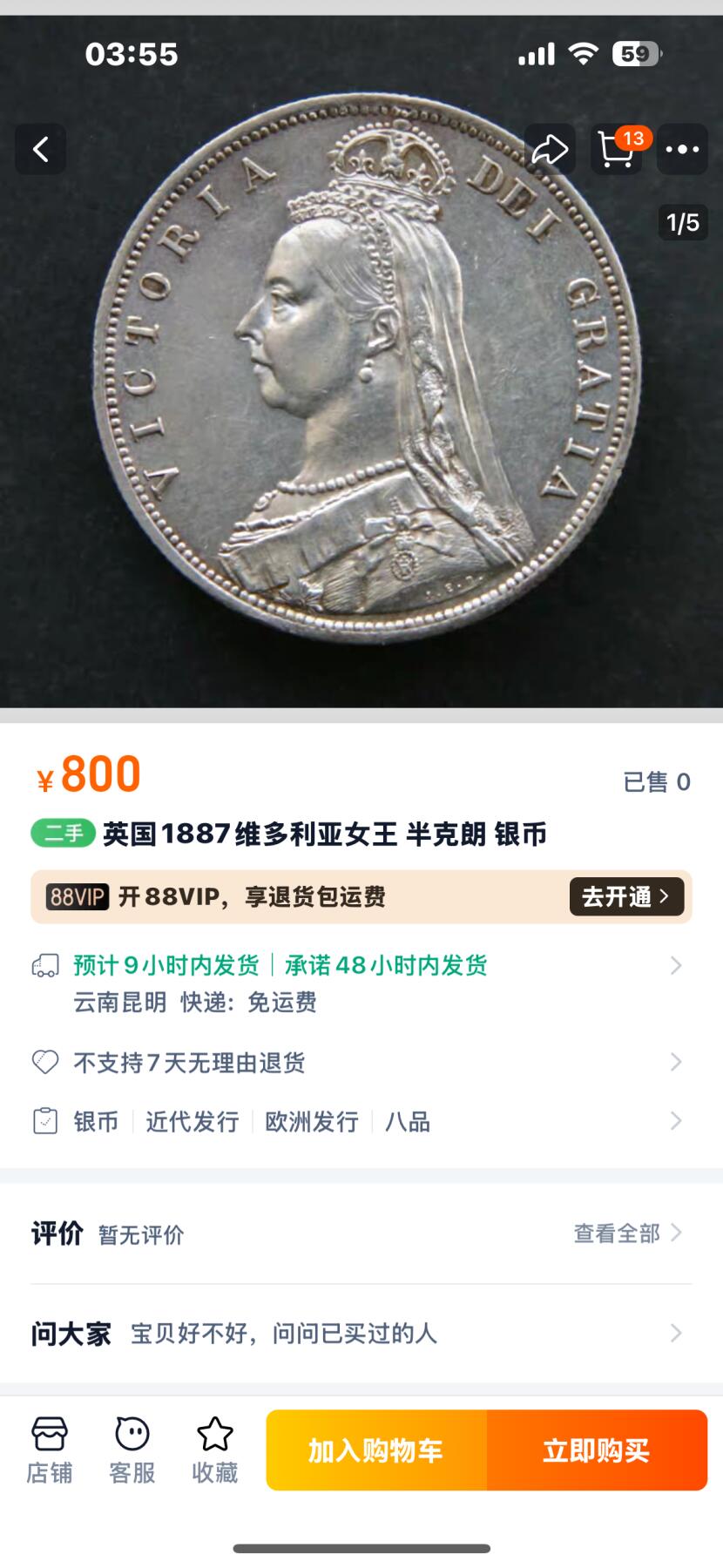723x1568 pixels.
Task: View all reviews via 查看全部
Action: click(626, 1233)
